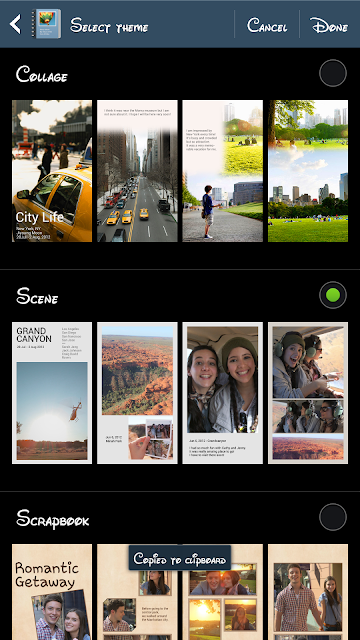Go back using the arrow
The width and height of the screenshot is (360, 640).
[x=15, y=24]
